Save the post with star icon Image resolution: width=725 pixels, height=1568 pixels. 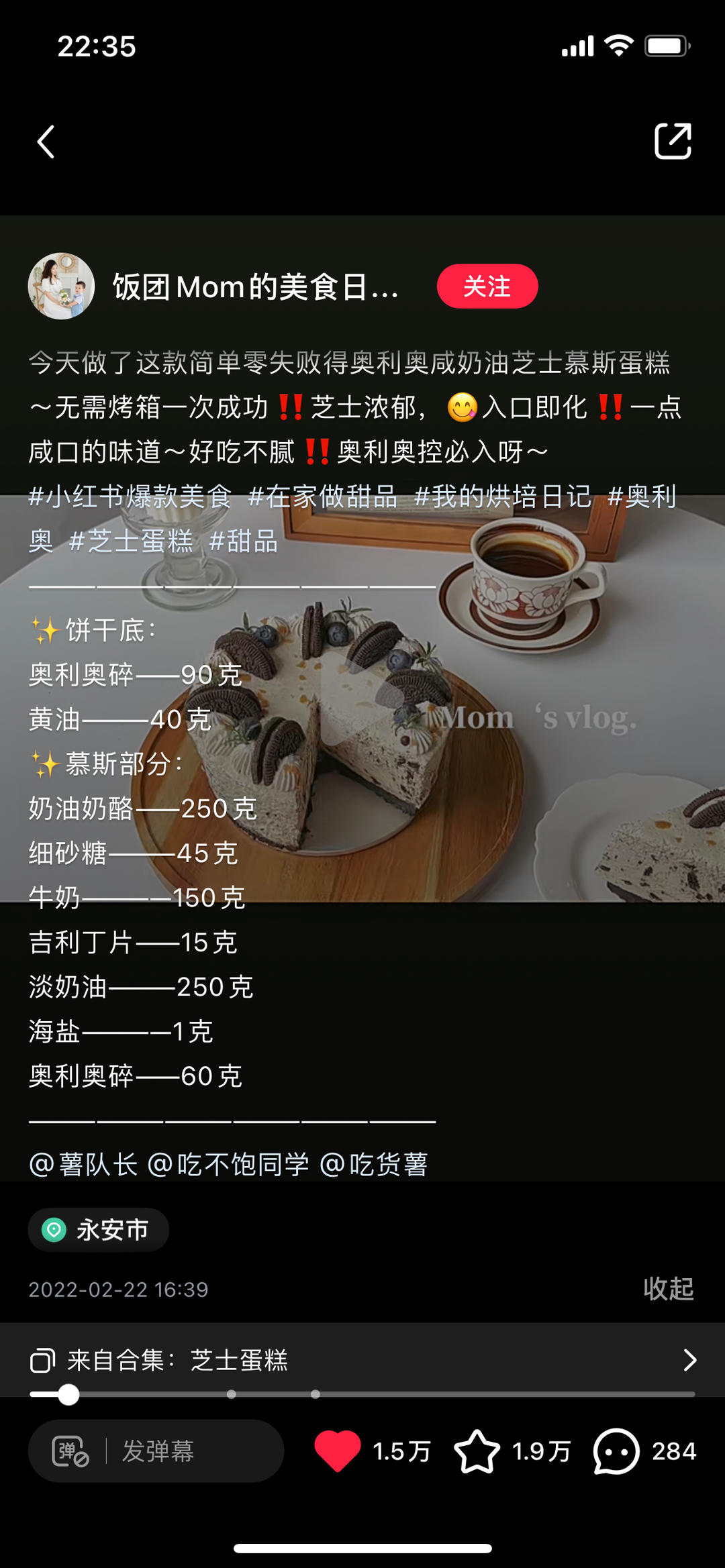tap(477, 1451)
